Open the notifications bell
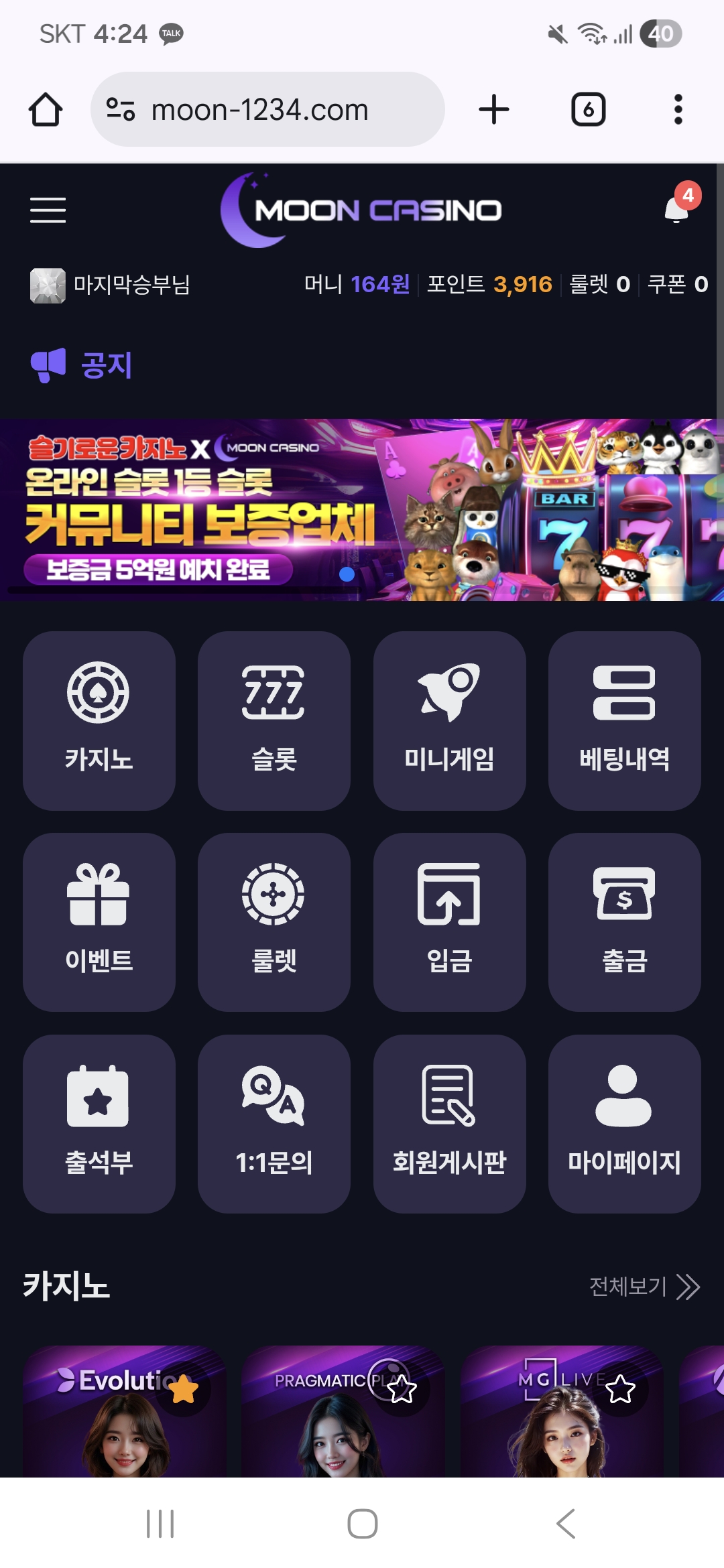The width and height of the screenshot is (724, 1568). coord(677,209)
